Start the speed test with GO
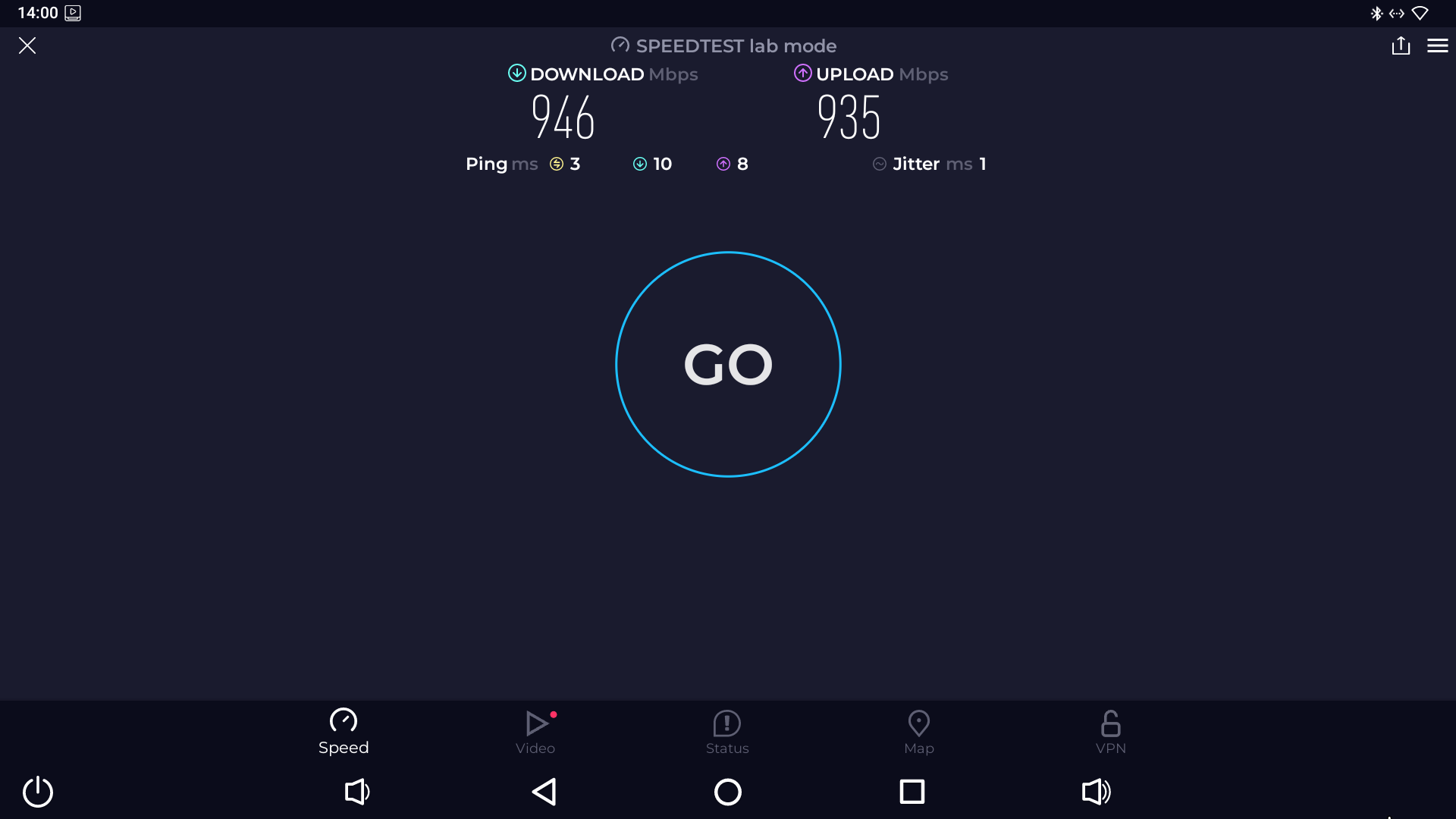 point(728,364)
